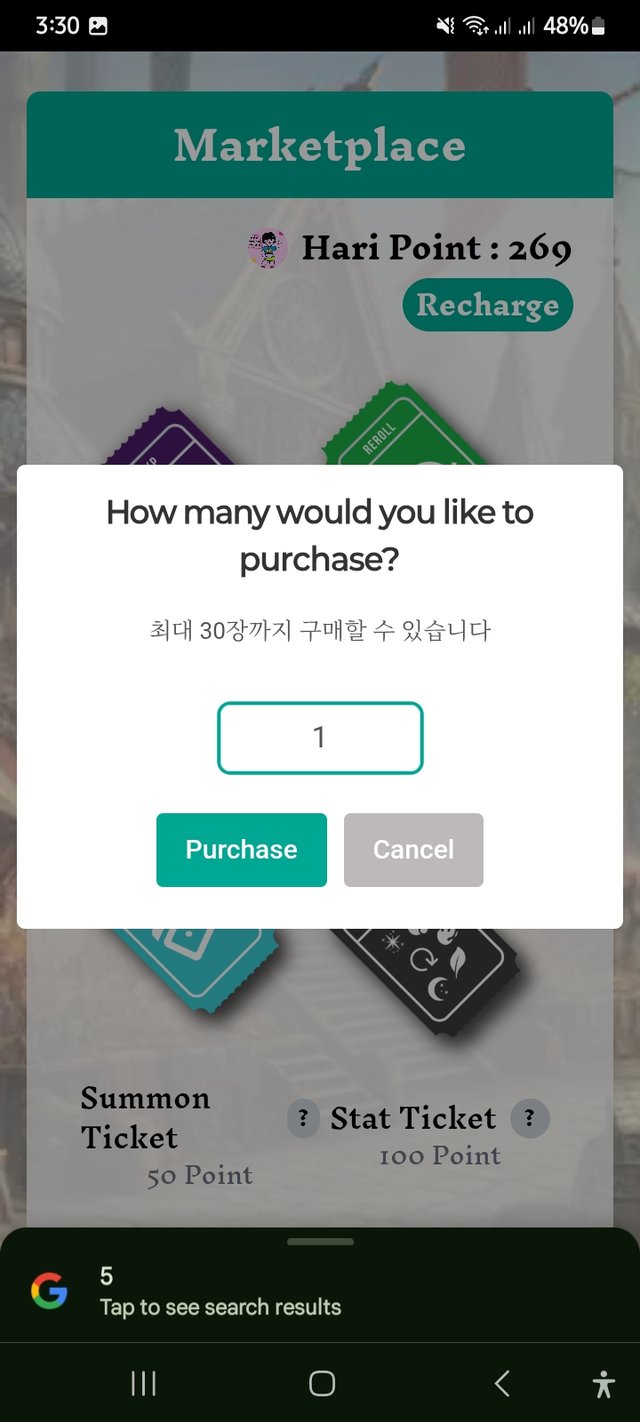Tap to see Google search results
The width and height of the screenshot is (640, 1422).
tap(220, 1291)
